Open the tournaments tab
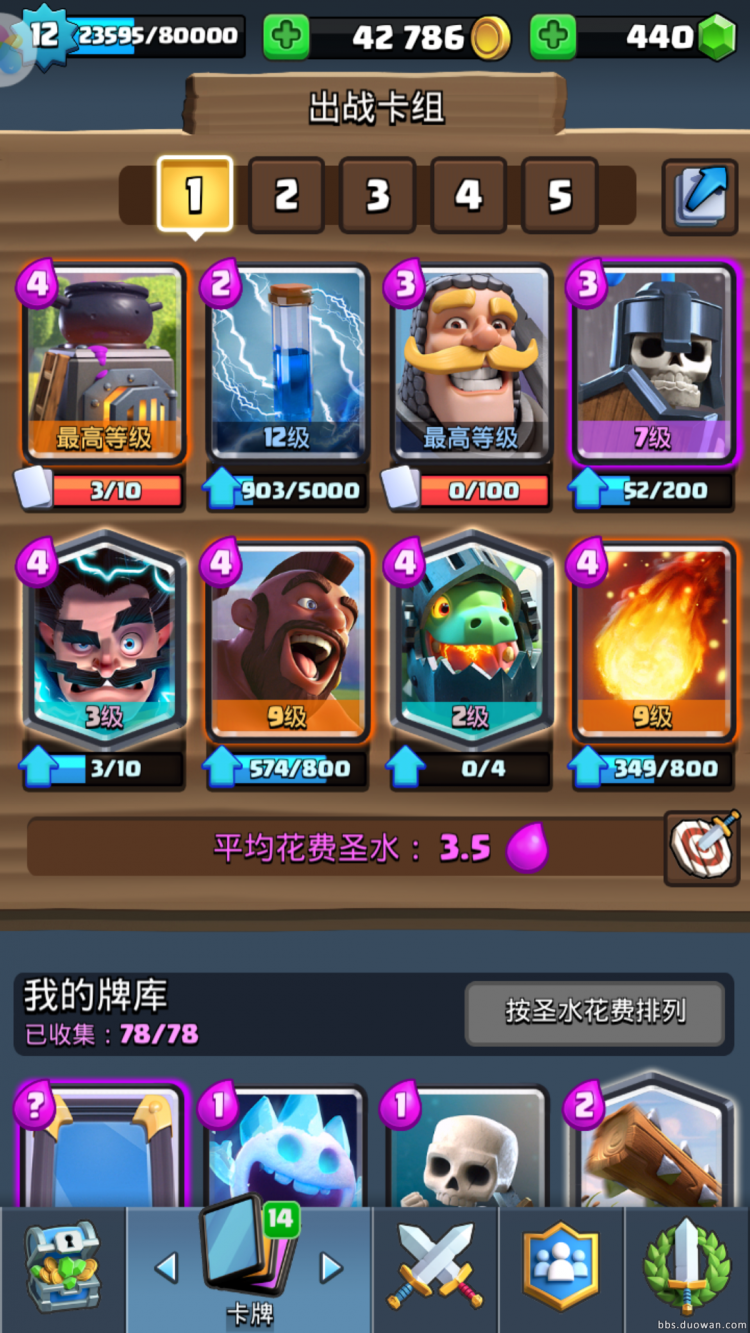Image resolution: width=750 pixels, height=1333 pixels. pyautogui.click(x=686, y=1268)
